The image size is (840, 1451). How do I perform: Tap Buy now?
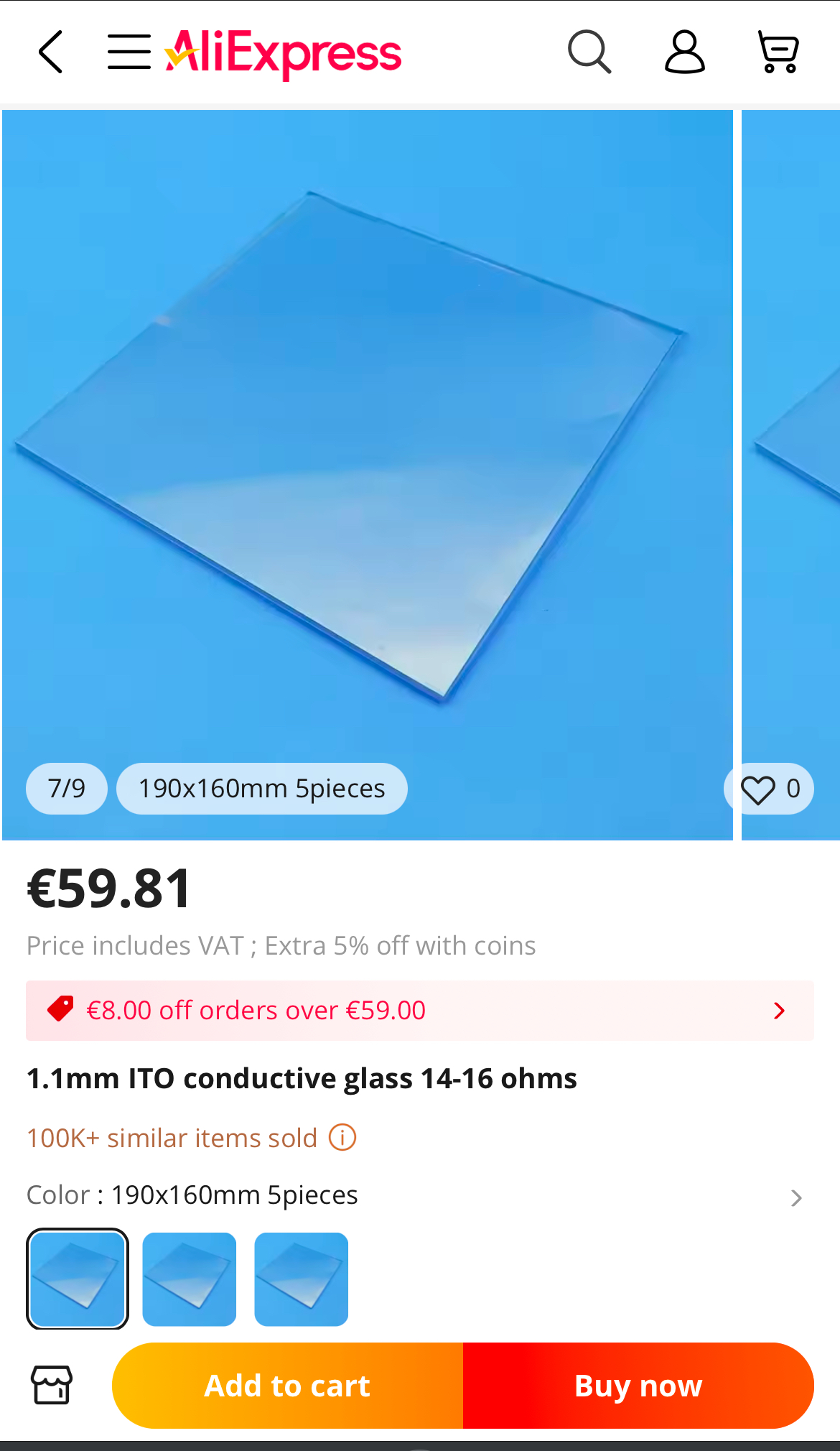click(638, 1385)
